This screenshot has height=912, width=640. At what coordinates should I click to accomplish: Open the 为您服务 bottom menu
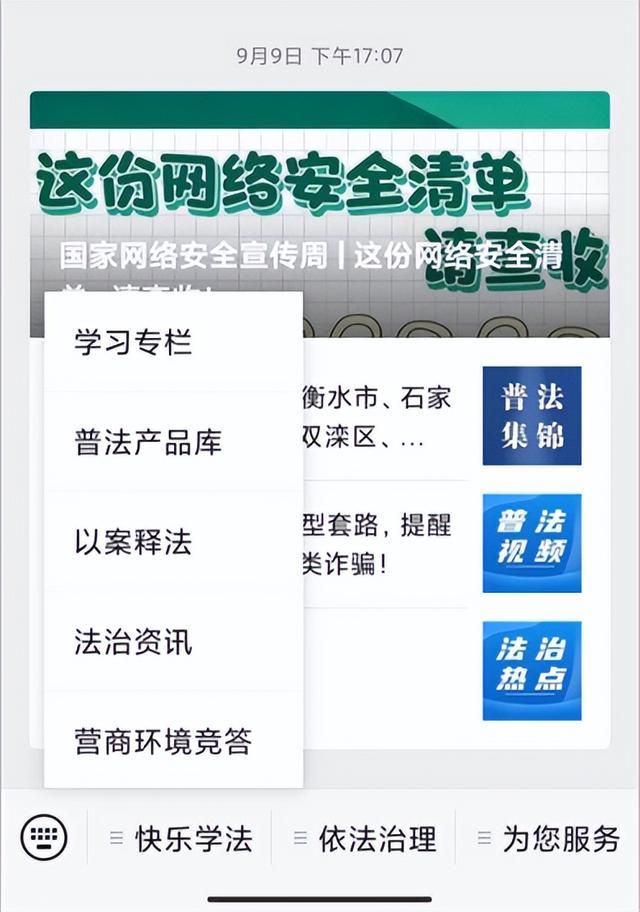[x=549, y=839]
